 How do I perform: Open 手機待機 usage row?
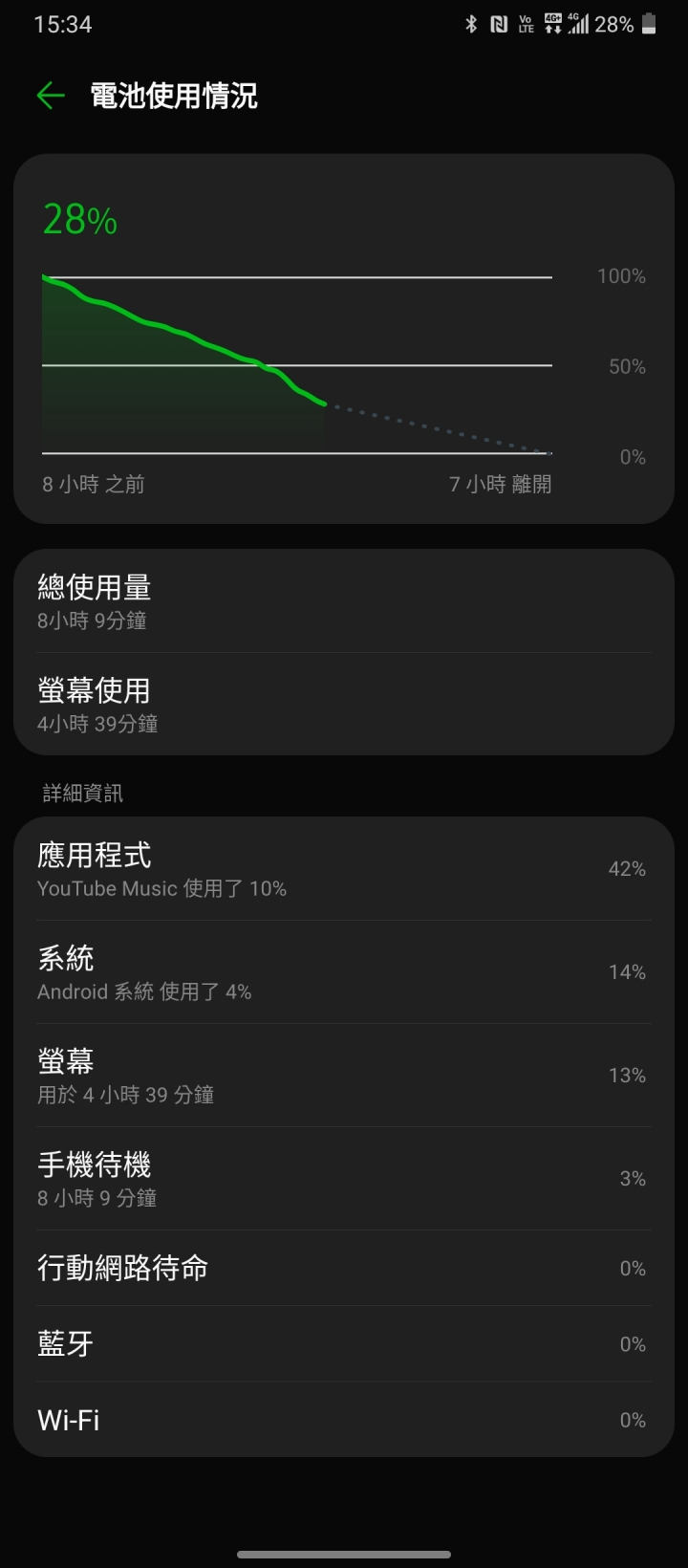[344, 1179]
